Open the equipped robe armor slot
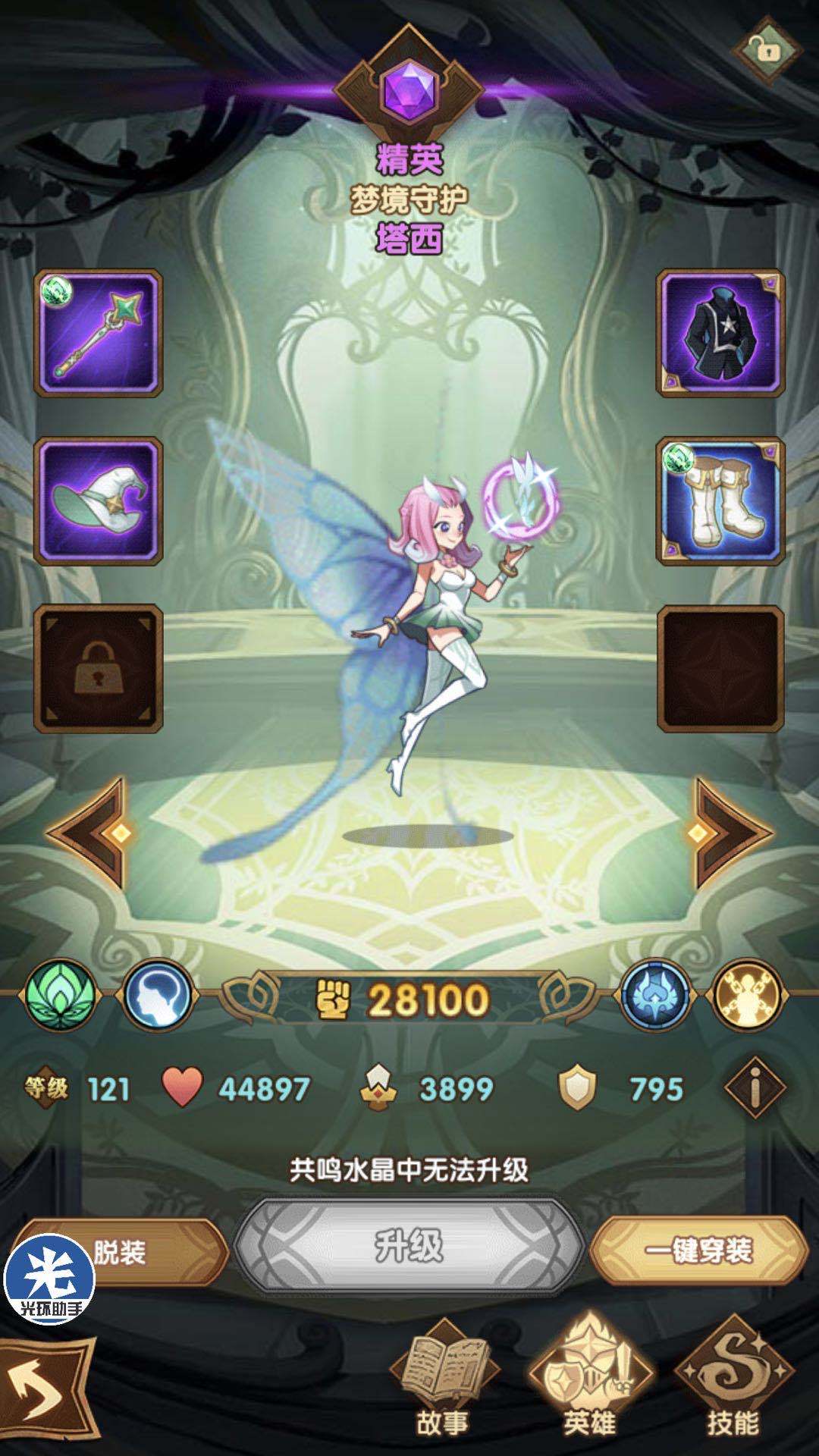819x1456 pixels. point(720,334)
